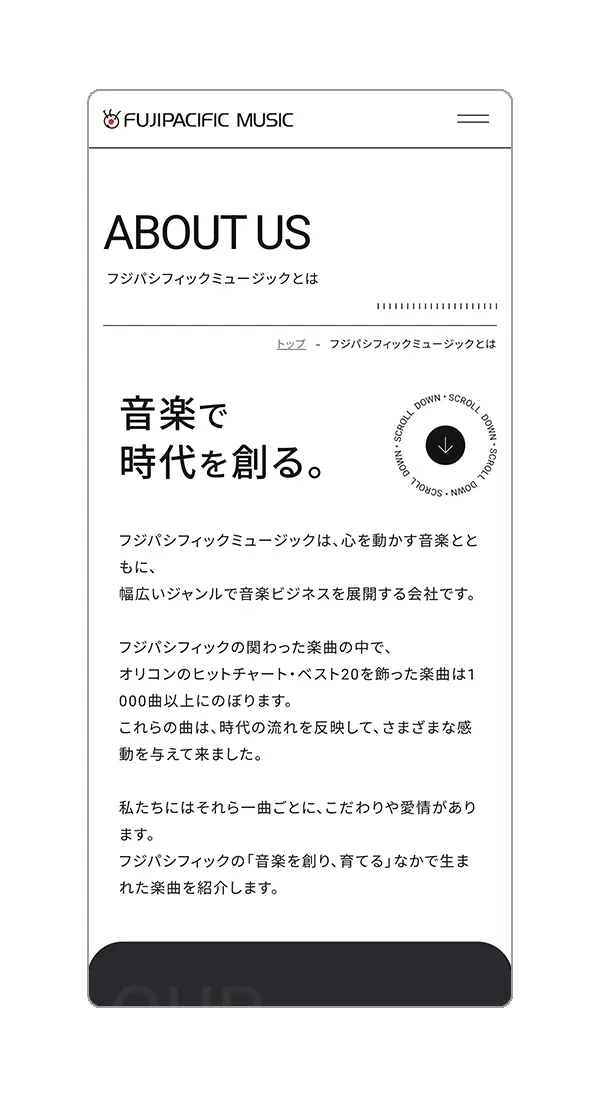
Task: Tap the トップ breadcrumb link
Action: 291,344
